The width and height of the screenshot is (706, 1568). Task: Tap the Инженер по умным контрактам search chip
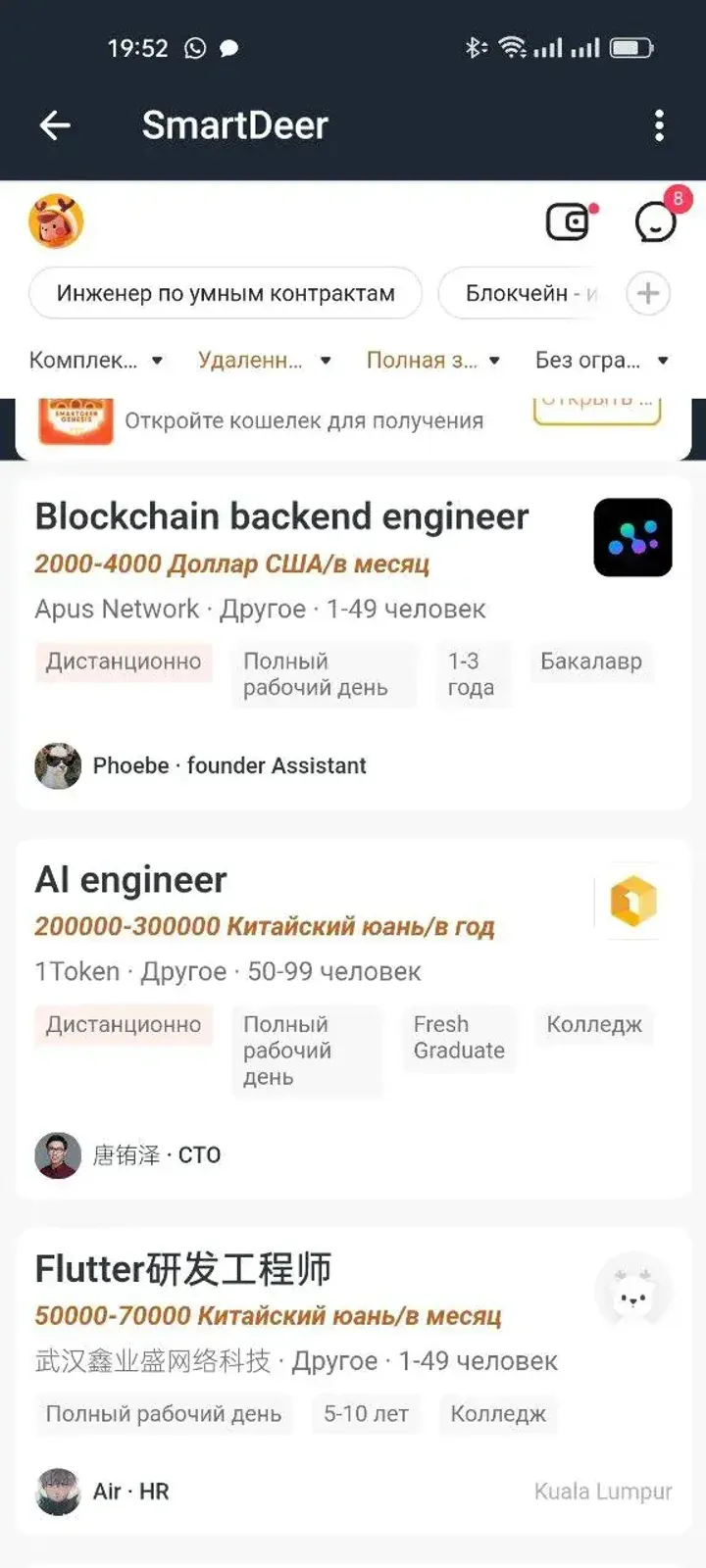click(226, 293)
